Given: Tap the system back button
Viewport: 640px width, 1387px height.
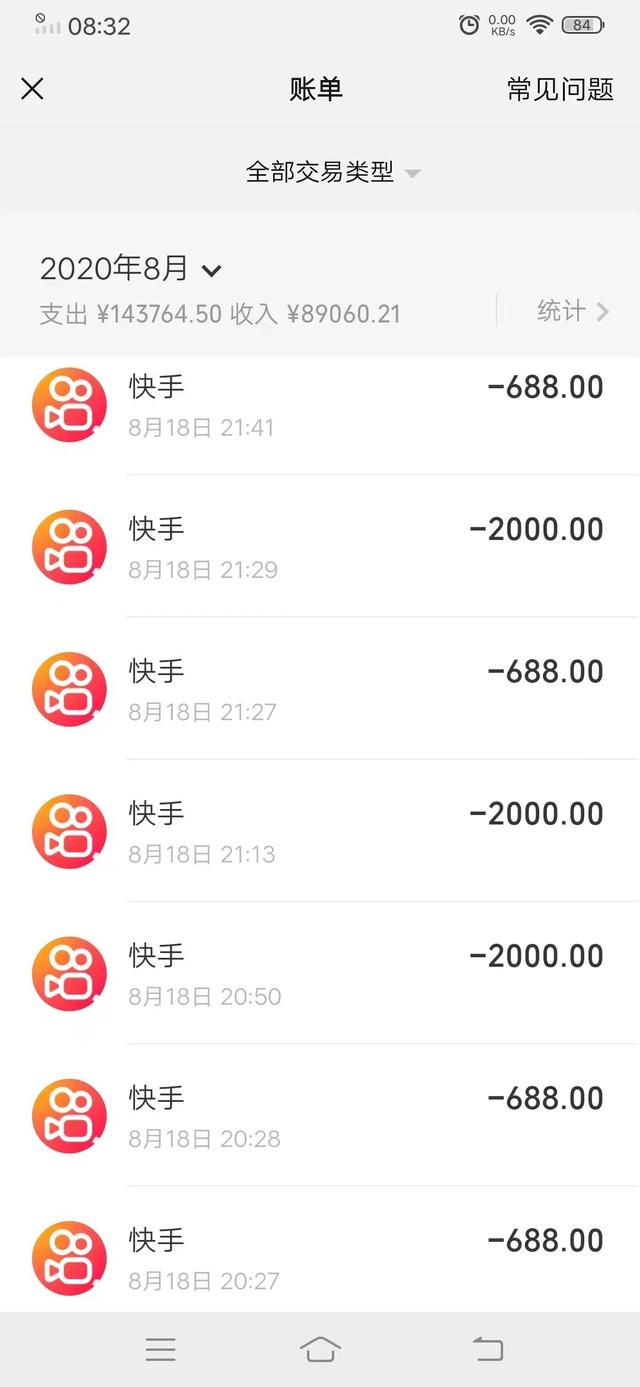Looking at the screenshot, I should (x=488, y=1350).
